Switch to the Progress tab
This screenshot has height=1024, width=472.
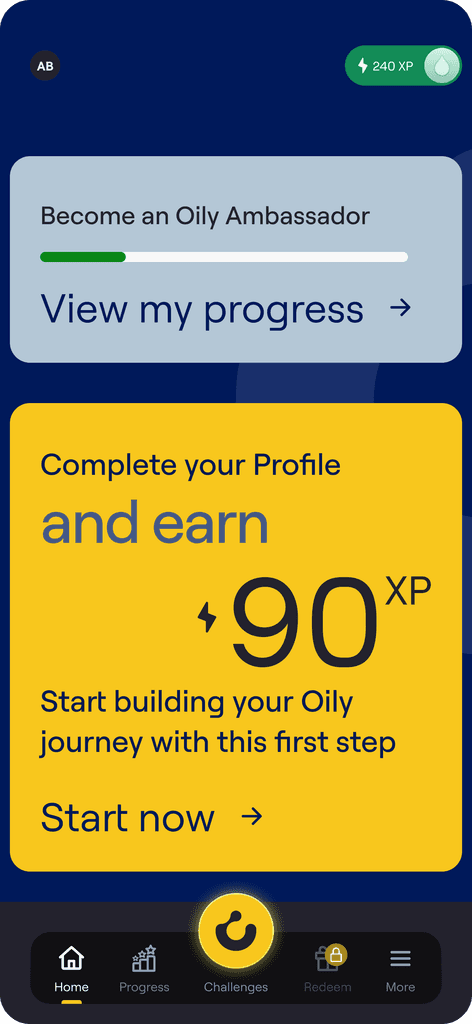click(x=144, y=970)
